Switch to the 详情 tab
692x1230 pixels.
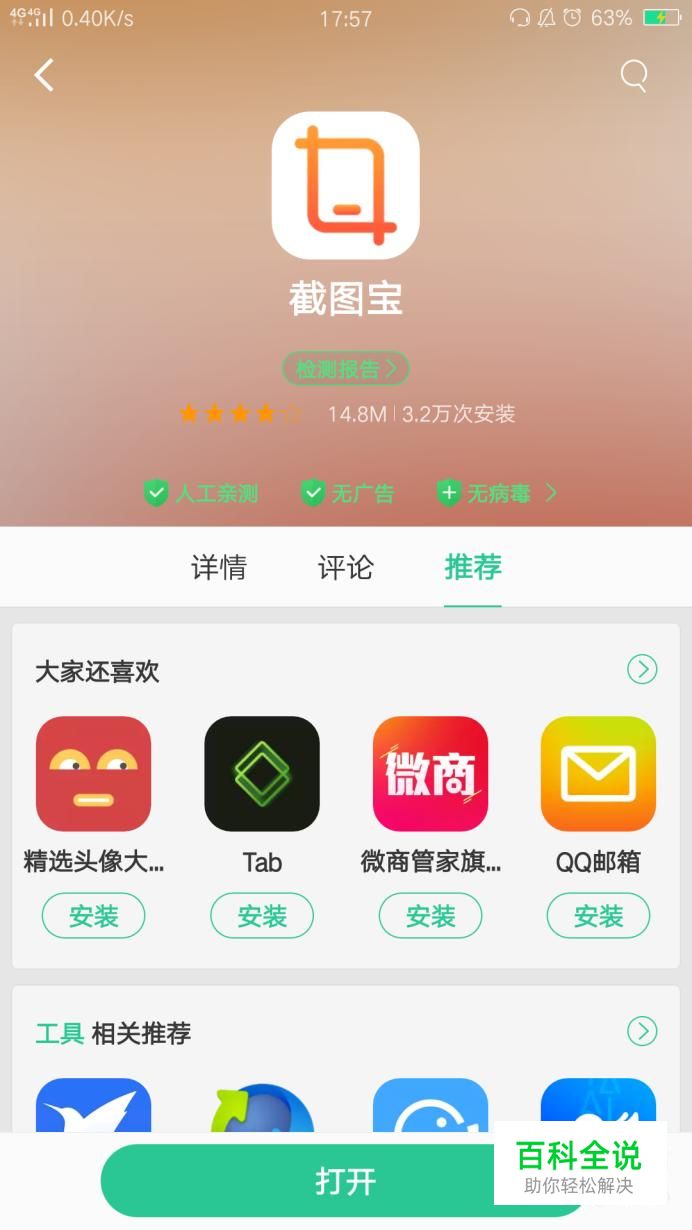coord(219,568)
